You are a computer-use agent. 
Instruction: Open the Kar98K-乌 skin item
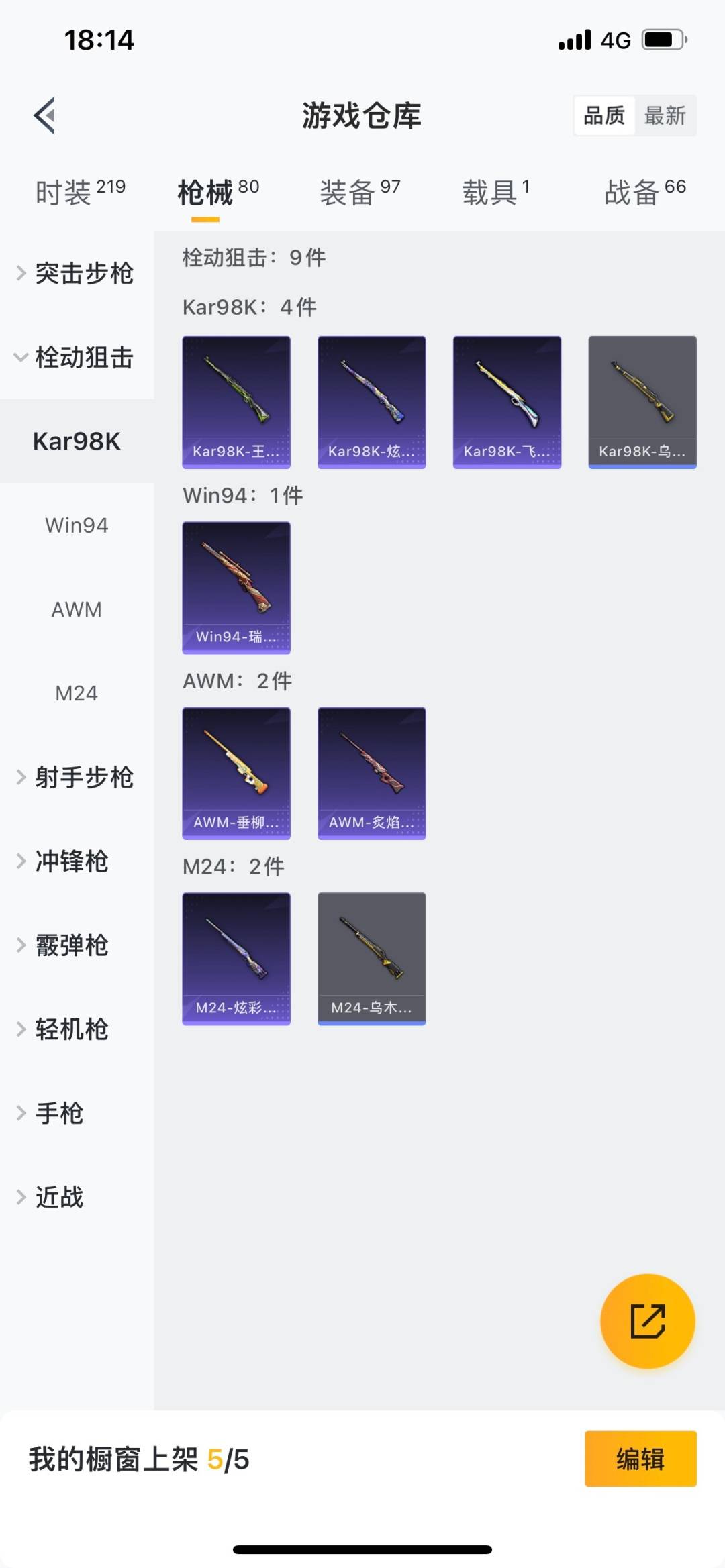coord(642,402)
